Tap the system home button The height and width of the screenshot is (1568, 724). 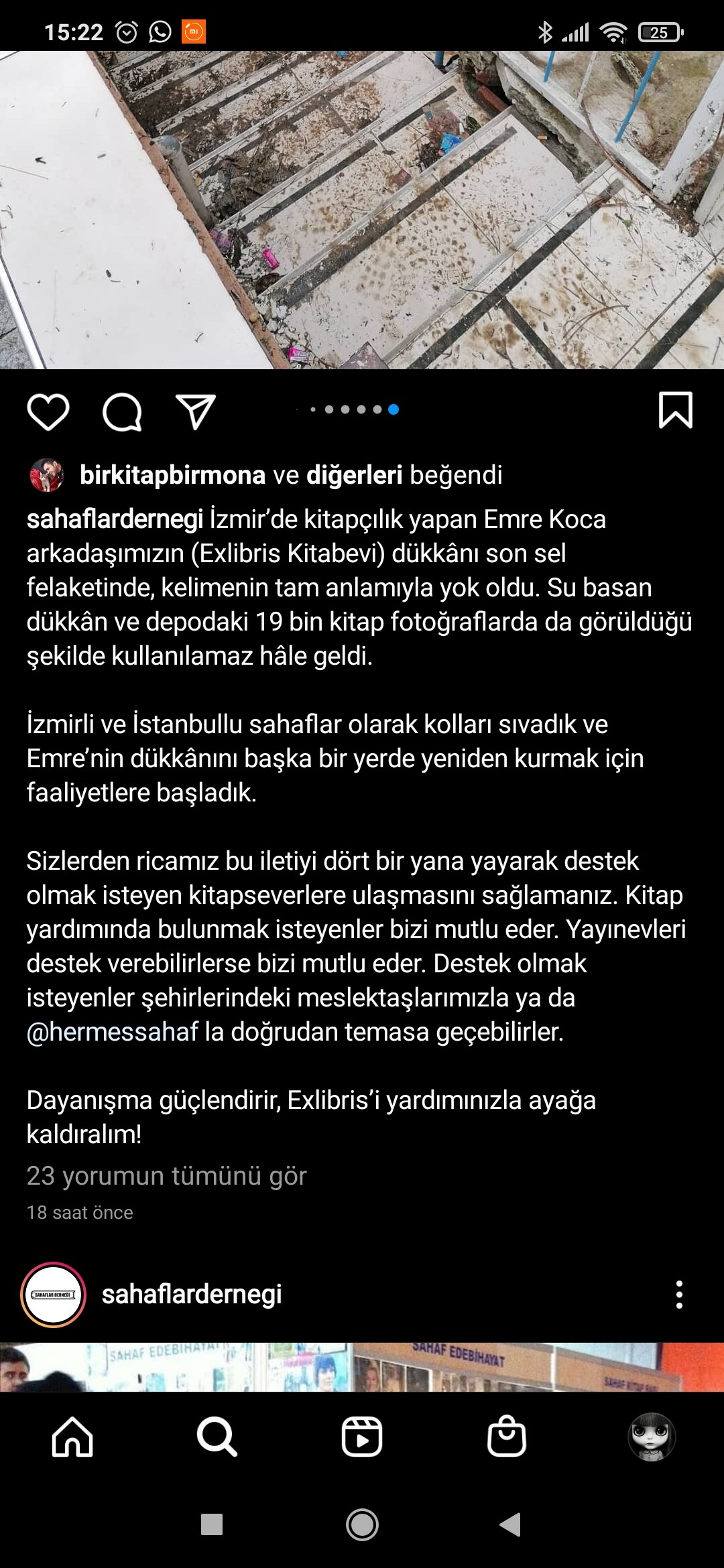pyautogui.click(x=362, y=1524)
